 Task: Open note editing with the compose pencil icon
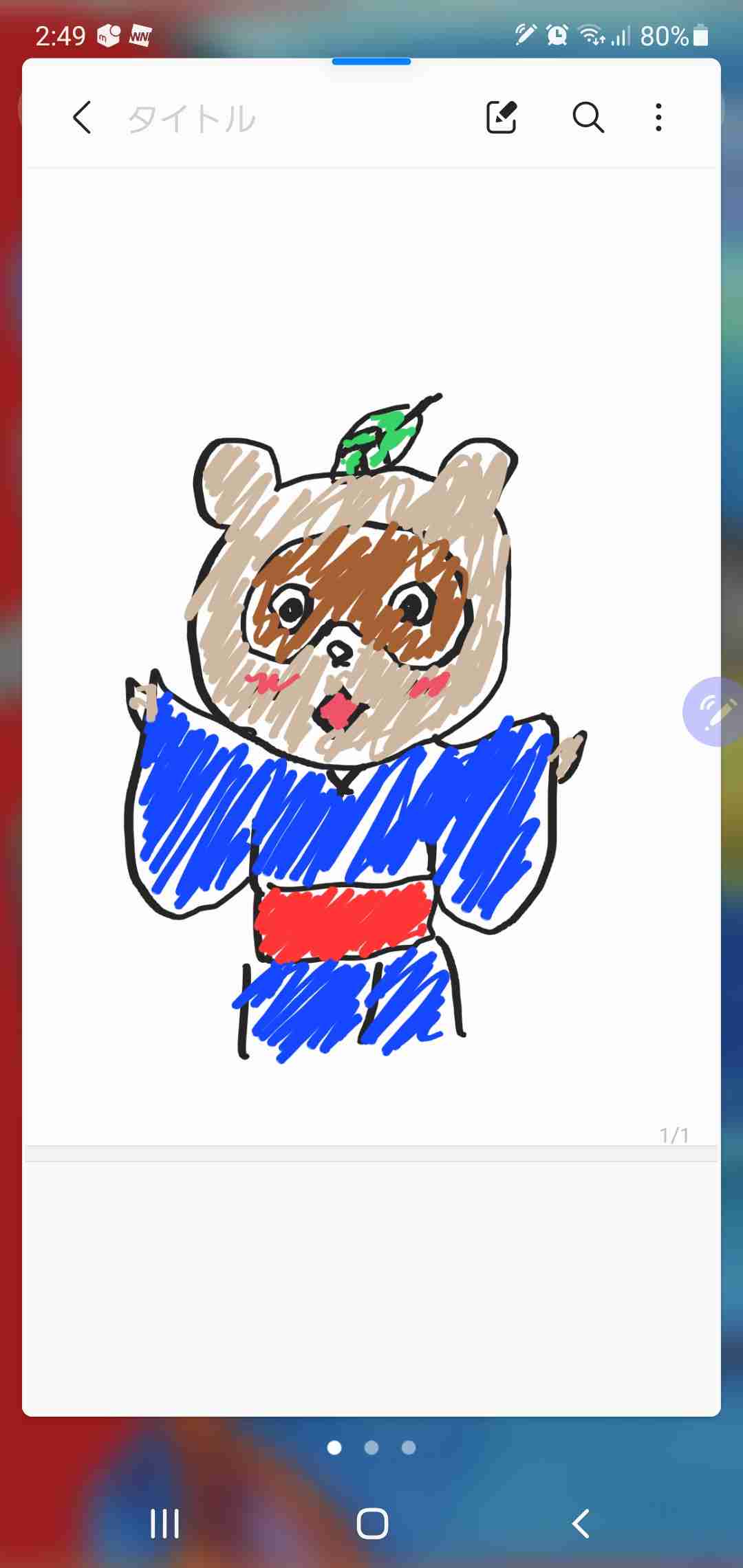coord(501,117)
